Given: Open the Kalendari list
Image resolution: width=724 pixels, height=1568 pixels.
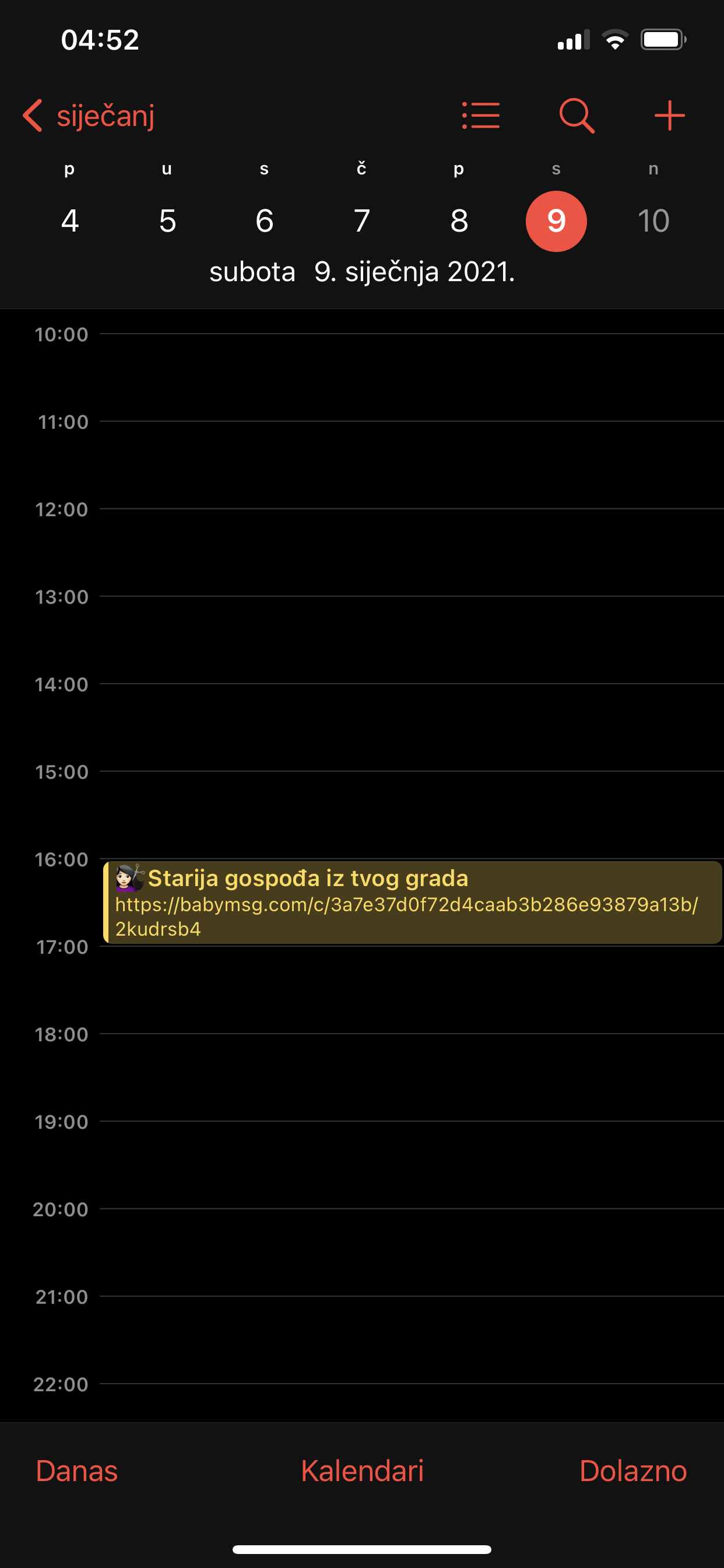Looking at the screenshot, I should click(362, 1471).
